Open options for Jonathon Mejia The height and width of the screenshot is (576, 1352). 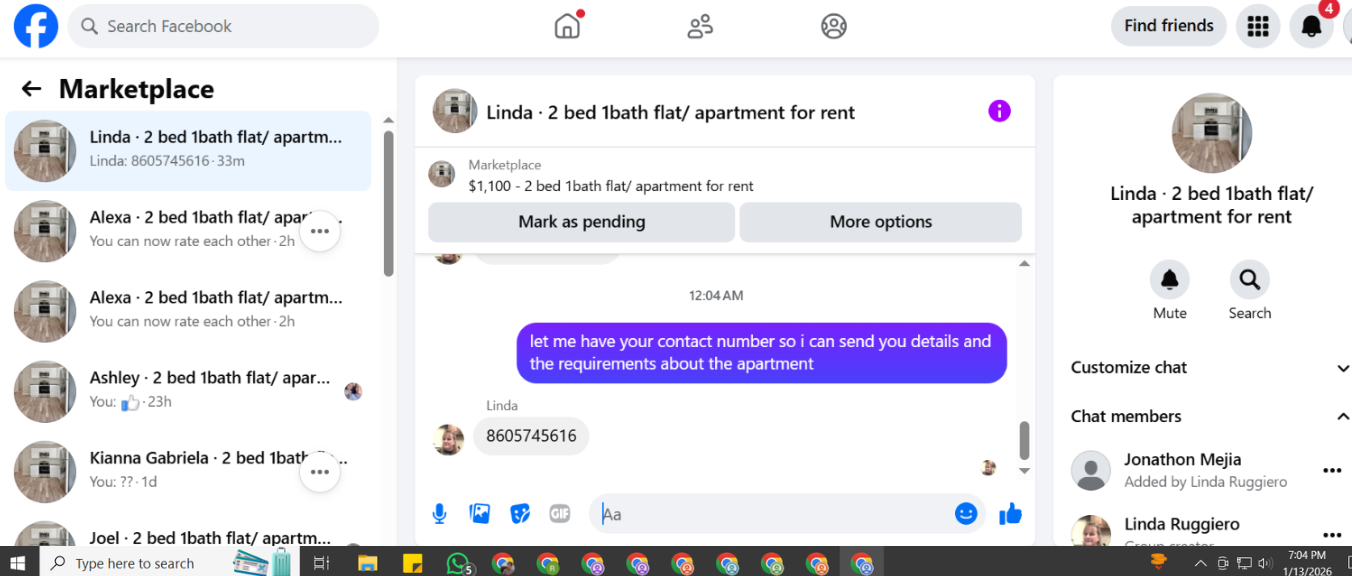pos(1331,470)
